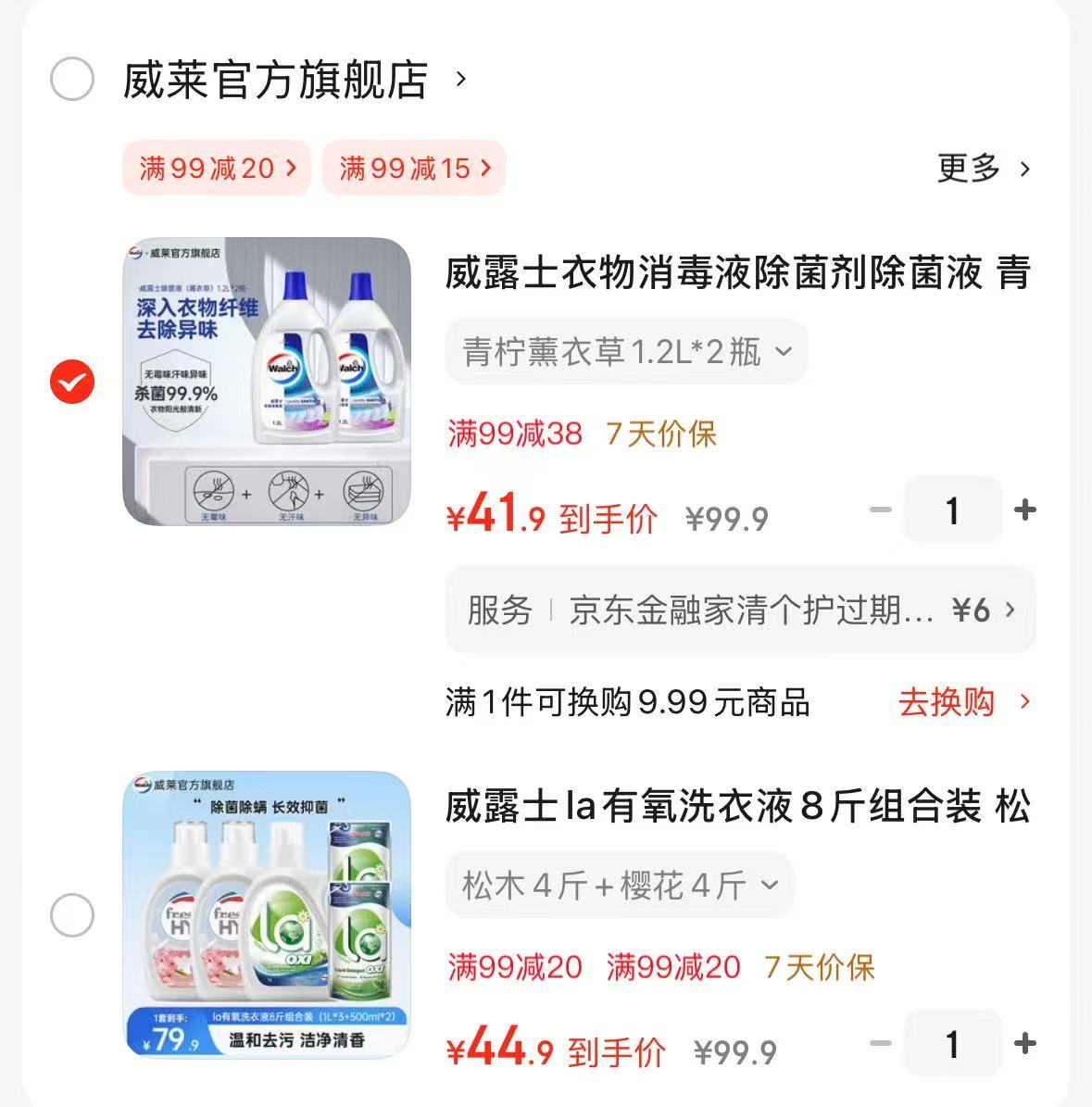The height and width of the screenshot is (1107, 1092).
Task: Decrease quantity of the disinfectant with minus icon
Action: point(878,509)
